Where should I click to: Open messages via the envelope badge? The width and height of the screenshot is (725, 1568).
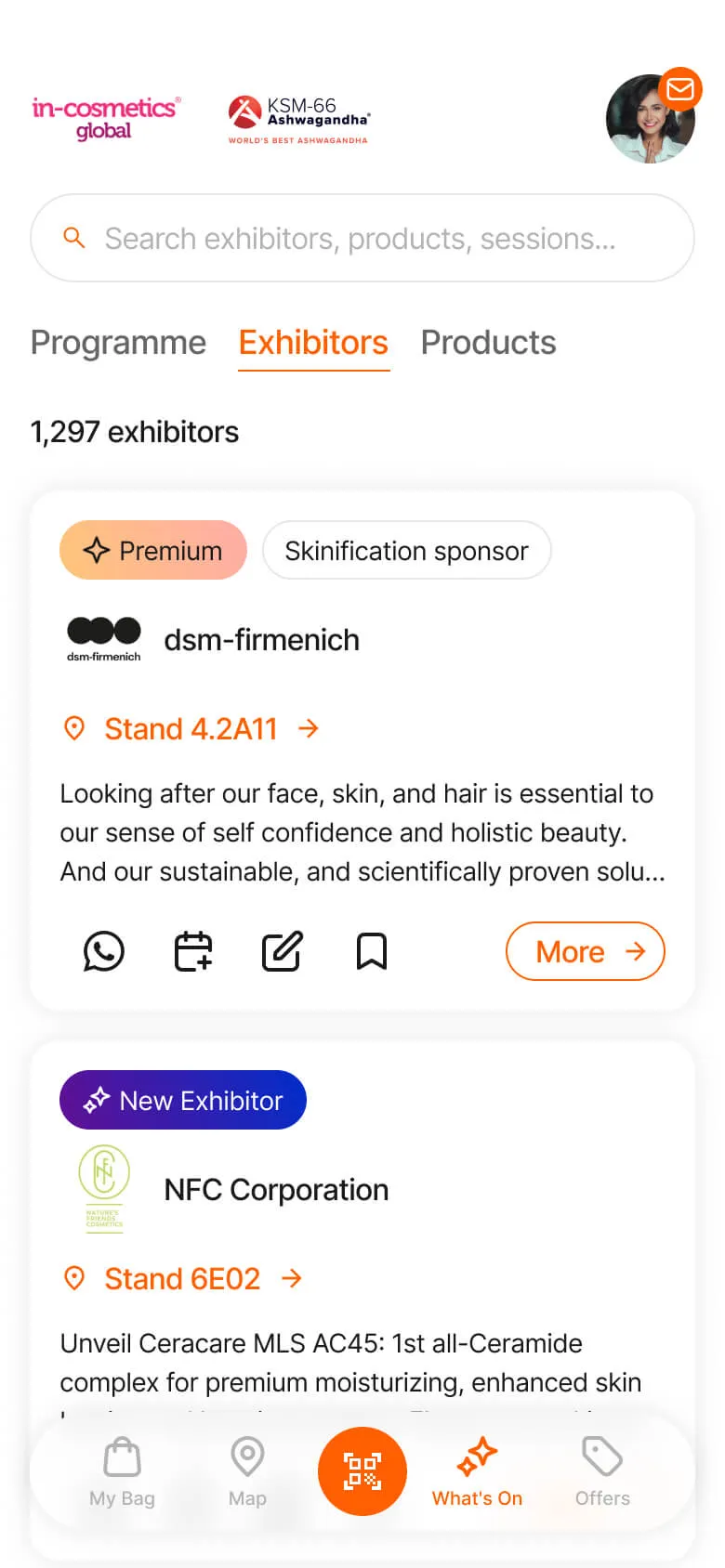[679, 89]
